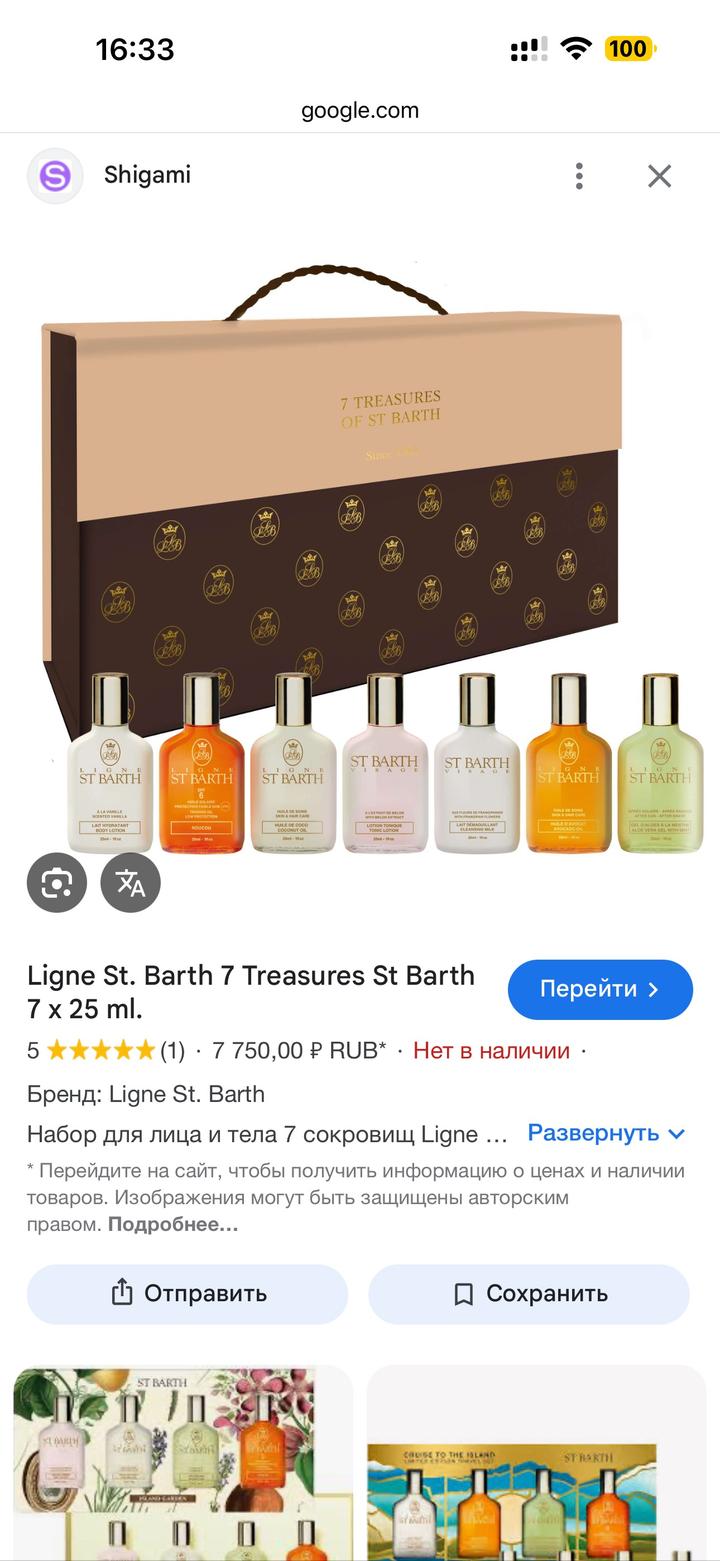Translate text in the image
Viewport: 720px width, 1561px height.
click(x=130, y=883)
